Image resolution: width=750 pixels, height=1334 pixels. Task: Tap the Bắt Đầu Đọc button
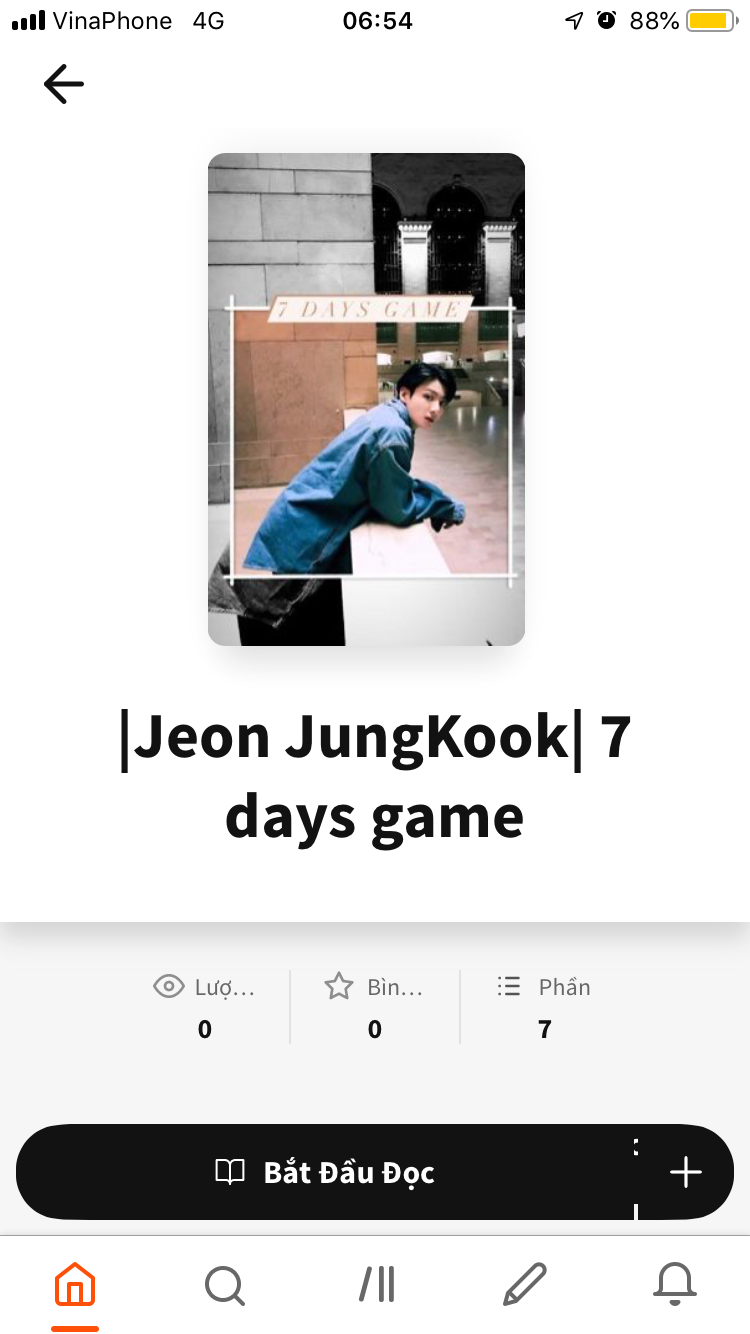(x=326, y=1172)
